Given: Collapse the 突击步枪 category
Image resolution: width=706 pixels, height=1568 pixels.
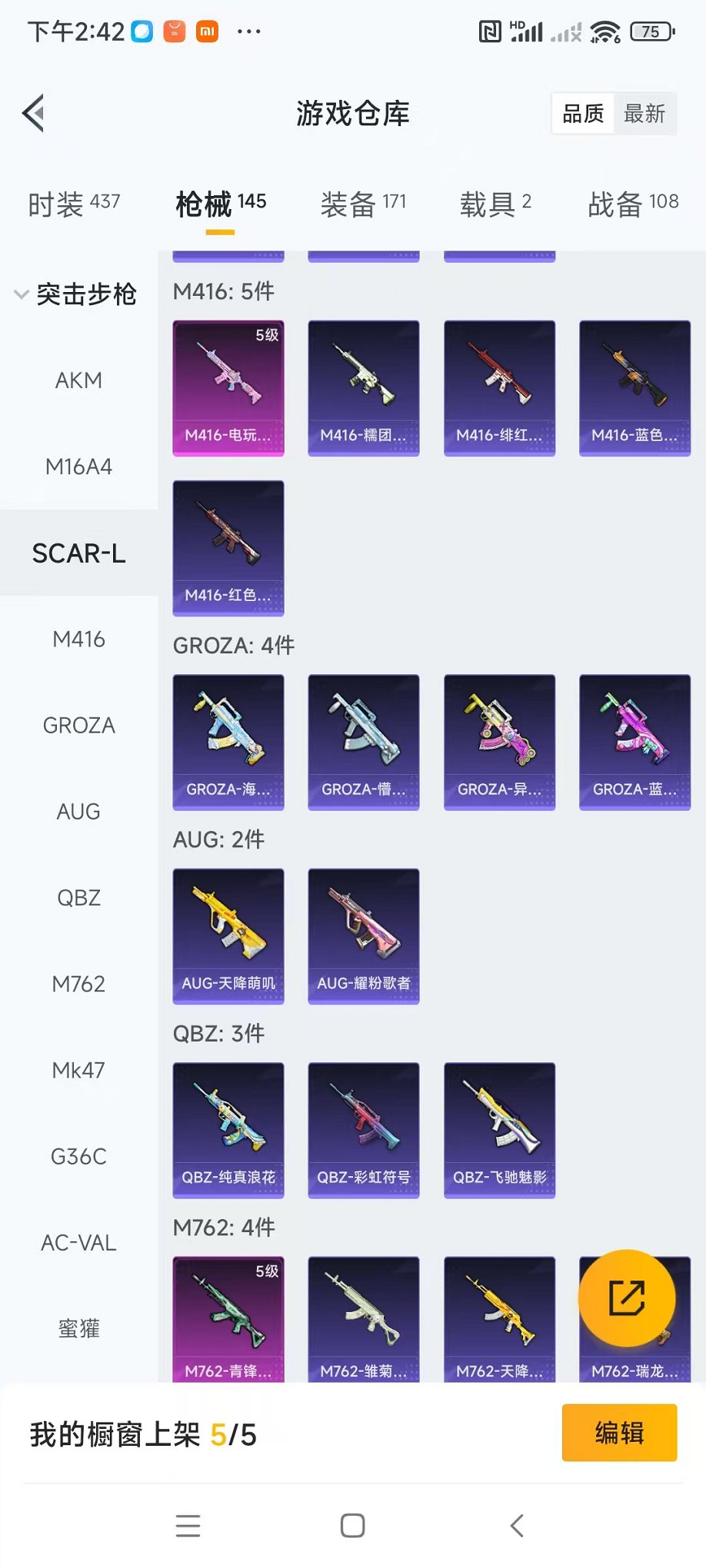Looking at the screenshot, I should 75,294.
